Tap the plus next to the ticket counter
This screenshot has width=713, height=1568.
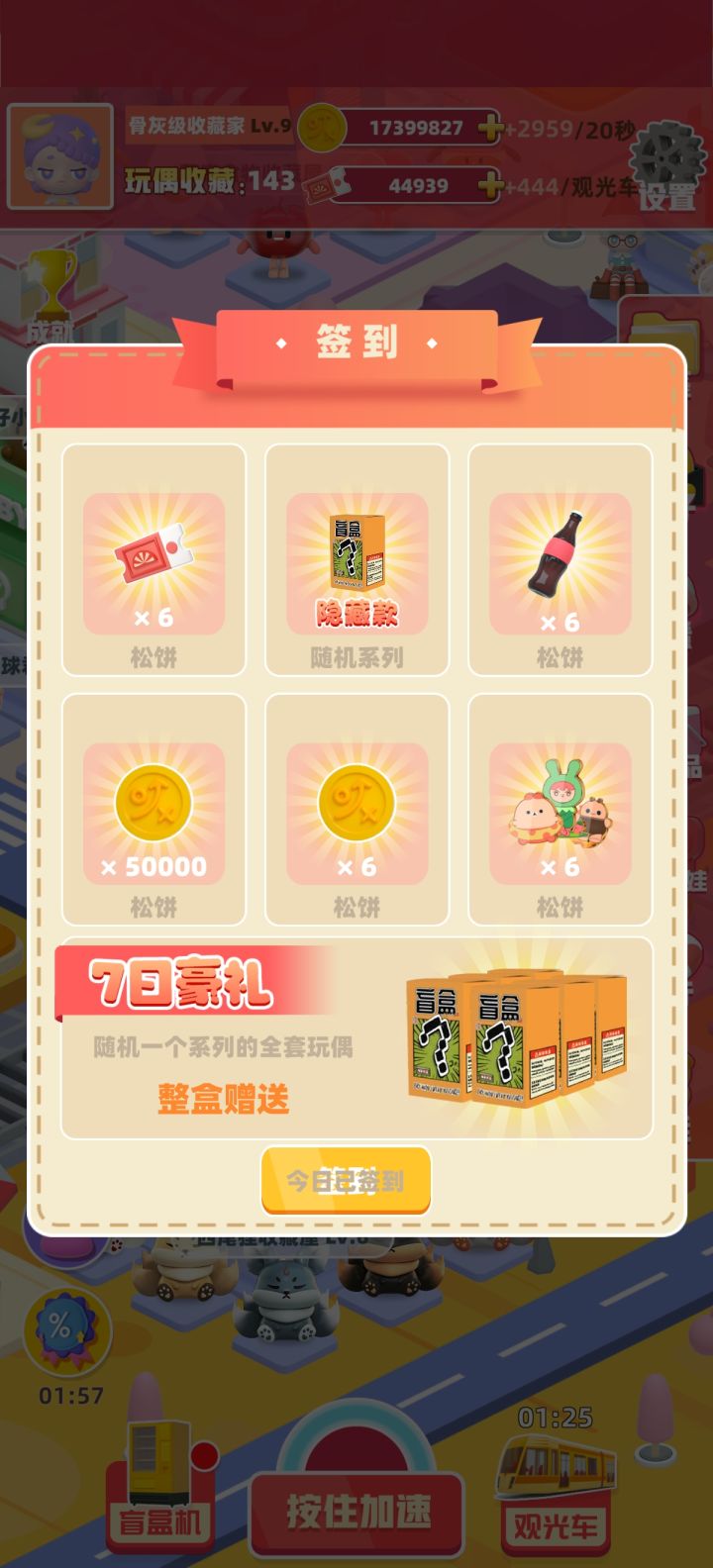(491, 187)
